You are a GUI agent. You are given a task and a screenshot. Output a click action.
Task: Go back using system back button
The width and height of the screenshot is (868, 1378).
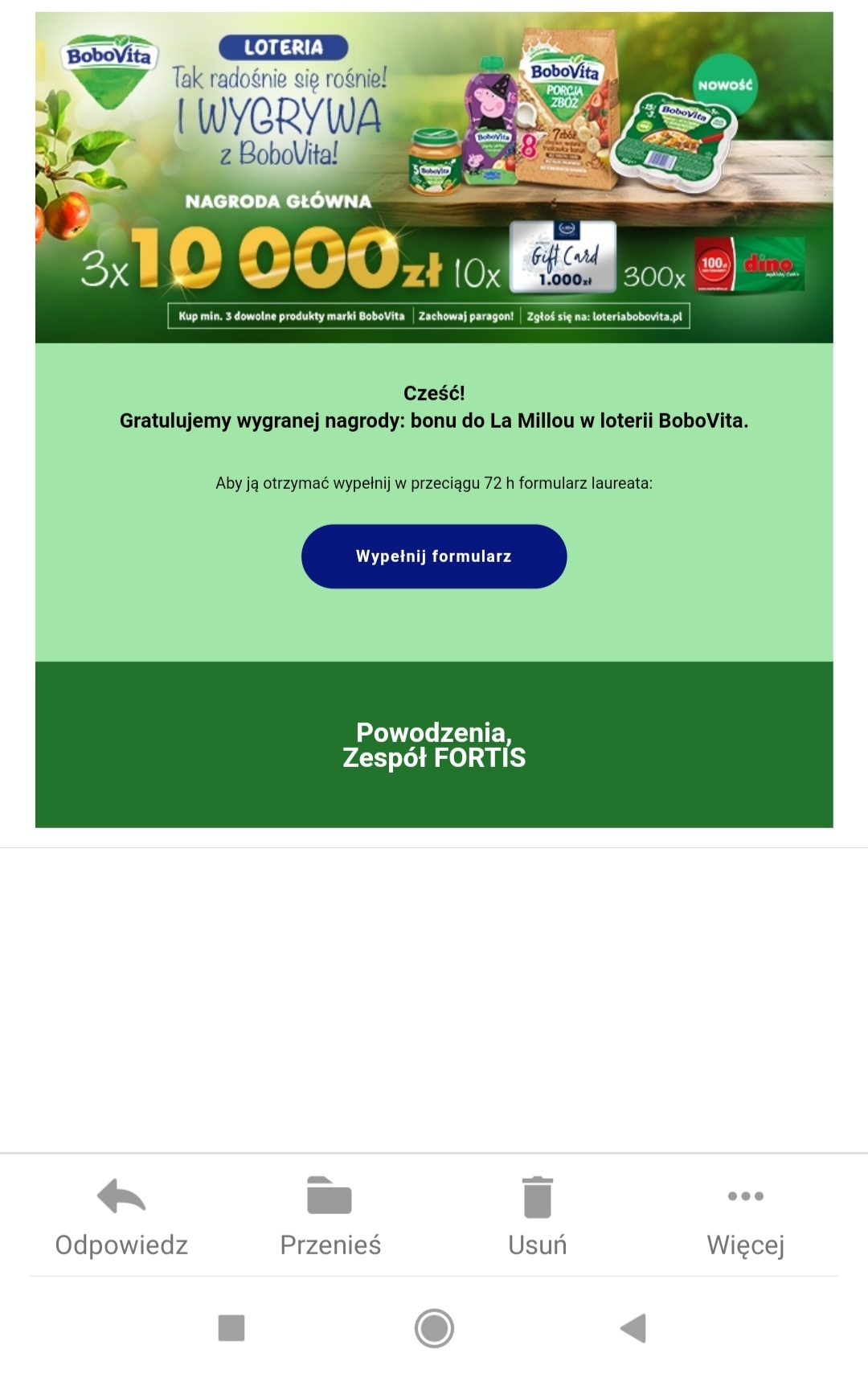click(634, 1328)
